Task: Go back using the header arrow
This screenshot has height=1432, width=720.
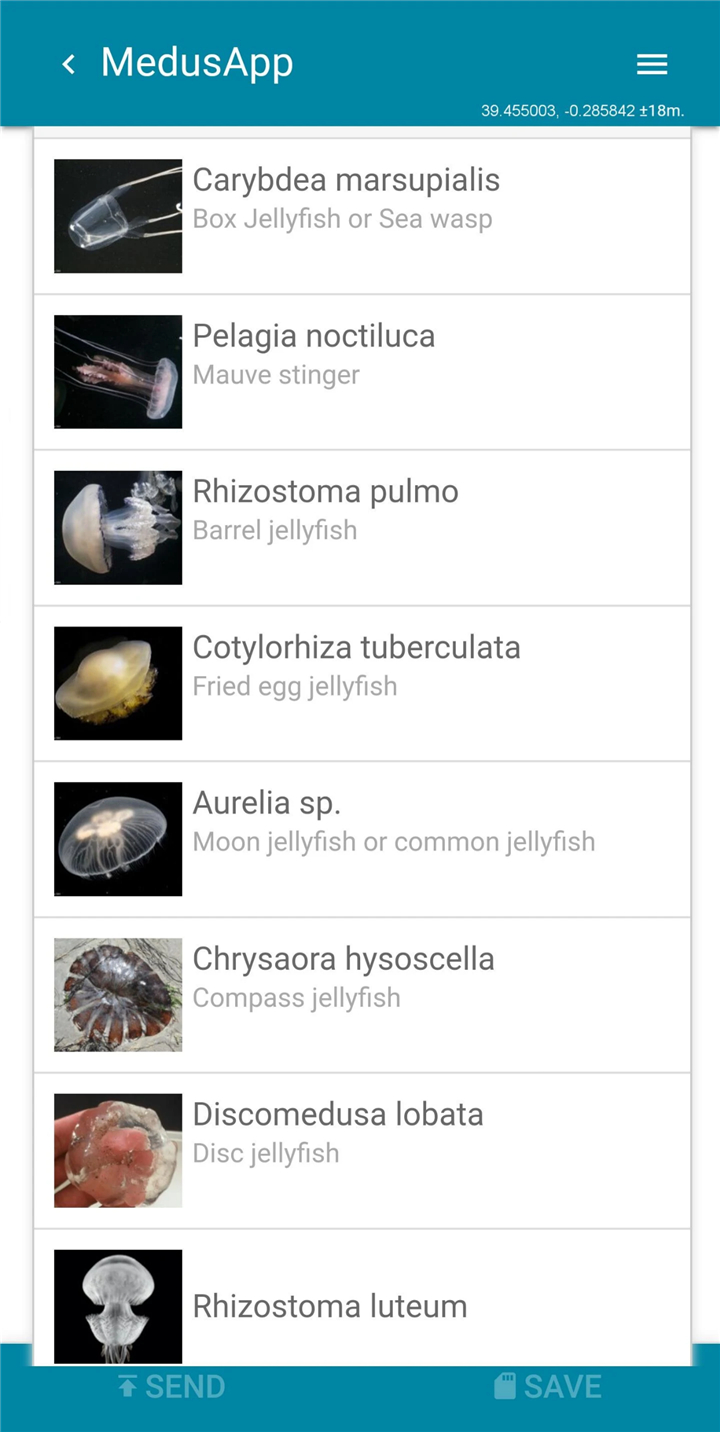Action: [68, 65]
